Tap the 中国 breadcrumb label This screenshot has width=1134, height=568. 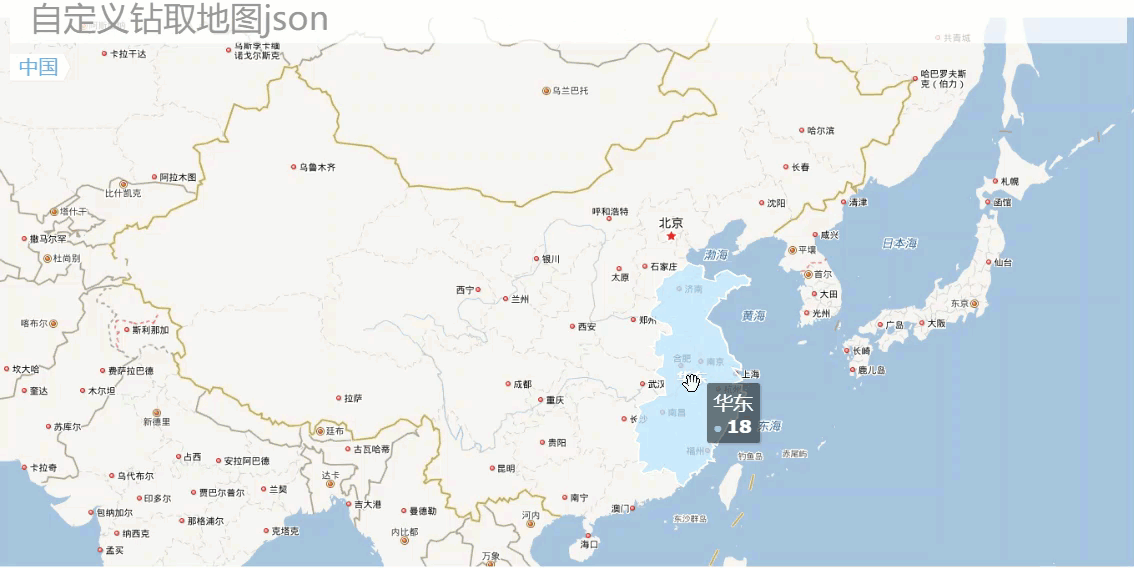click(38, 67)
